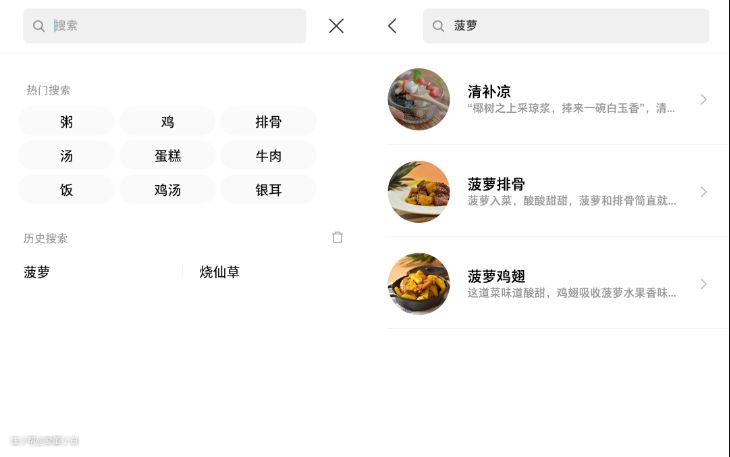Choose the 鸡汤 hot search chip
This screenshot has height=457, width=730.
point(167,190)
